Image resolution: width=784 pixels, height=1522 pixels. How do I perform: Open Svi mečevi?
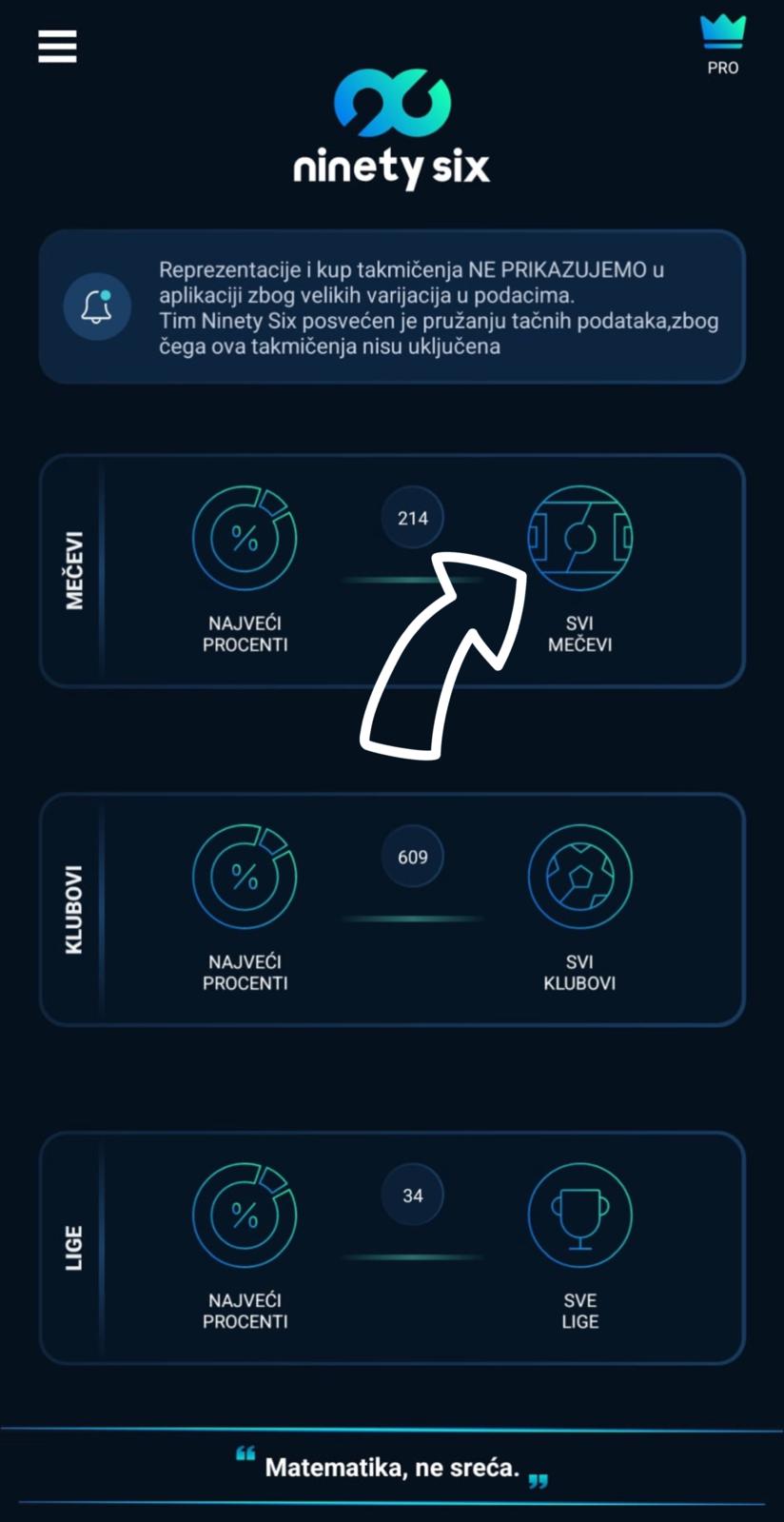tap(579, 540)
